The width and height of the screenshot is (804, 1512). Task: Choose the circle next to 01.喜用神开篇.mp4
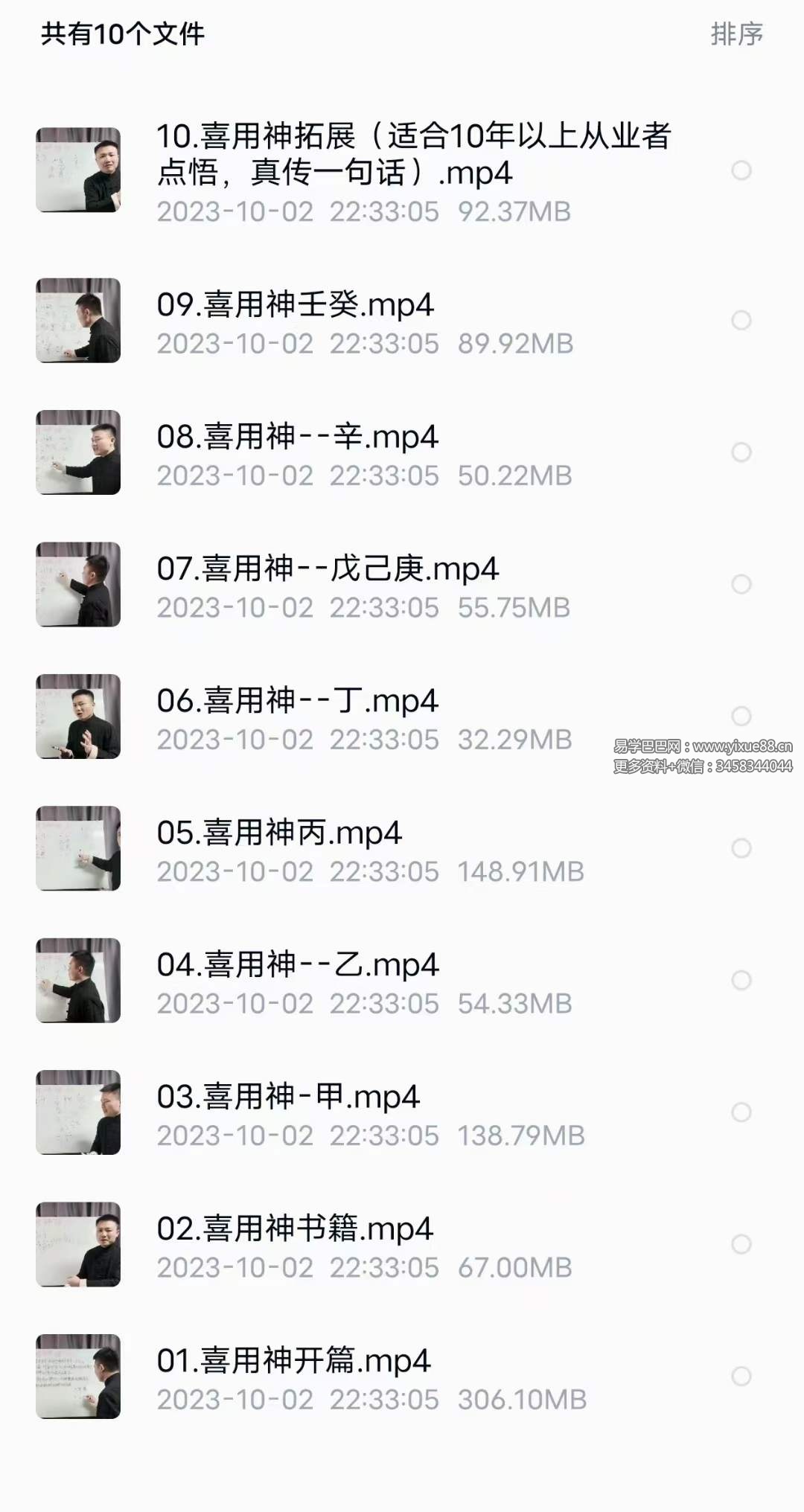tap(741, 1376)
